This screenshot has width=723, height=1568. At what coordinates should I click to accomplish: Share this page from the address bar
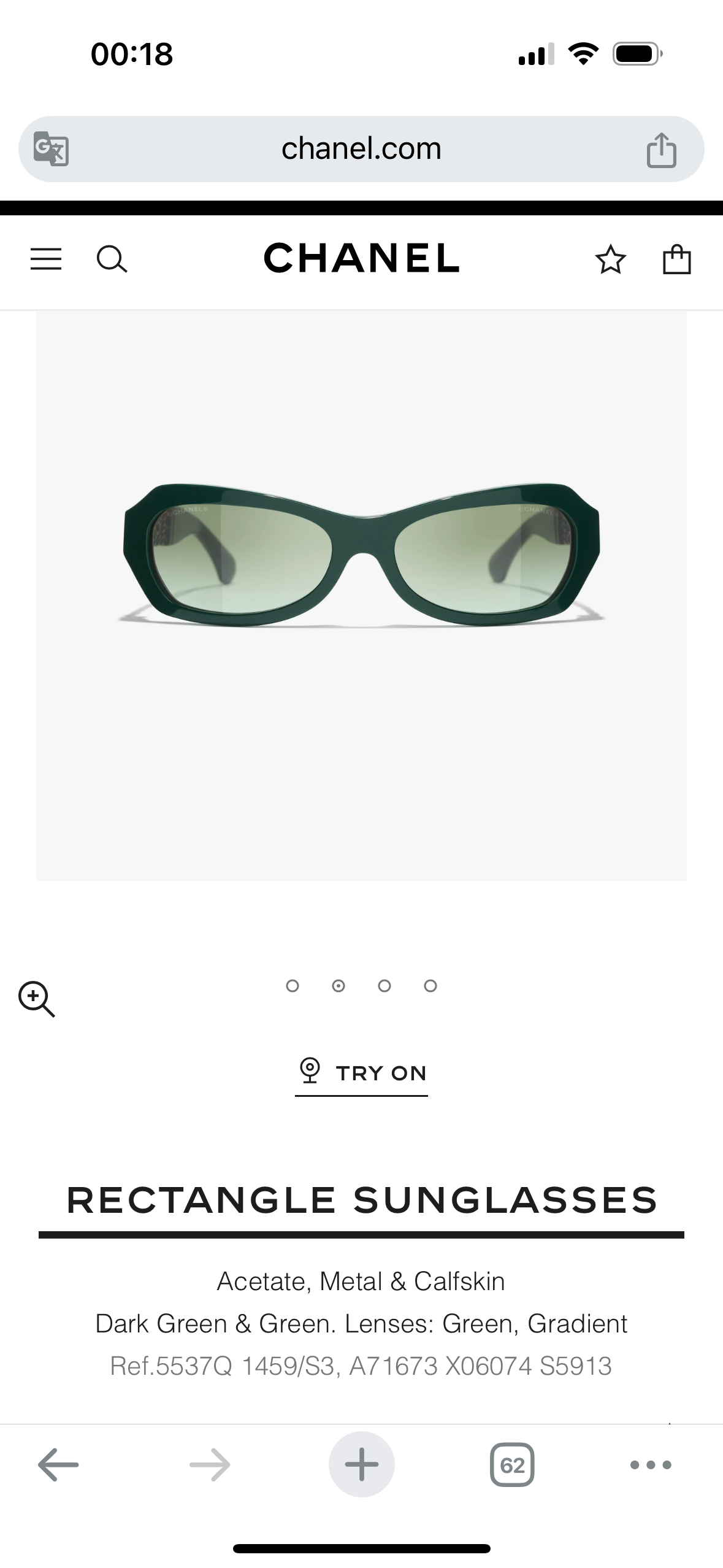(661, 150)
